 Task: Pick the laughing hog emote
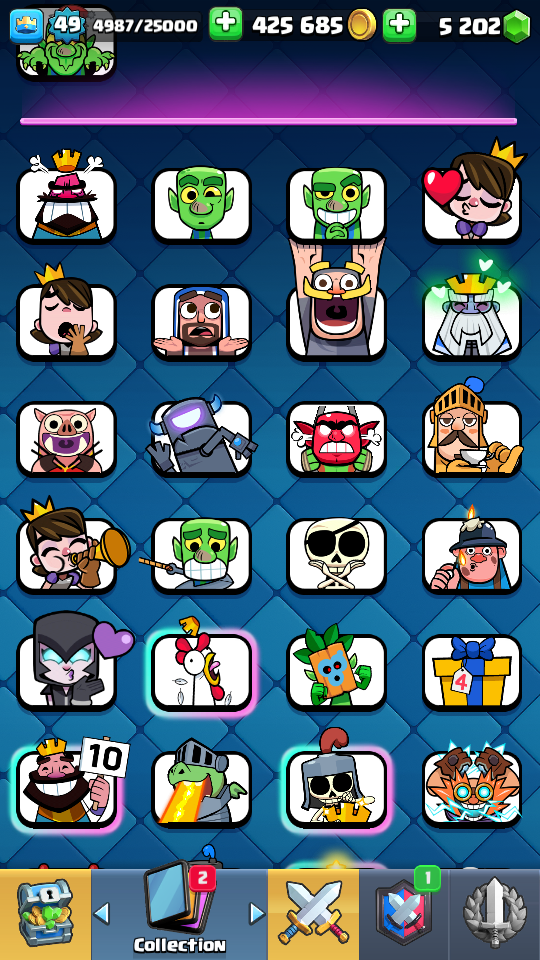[66, 439]
